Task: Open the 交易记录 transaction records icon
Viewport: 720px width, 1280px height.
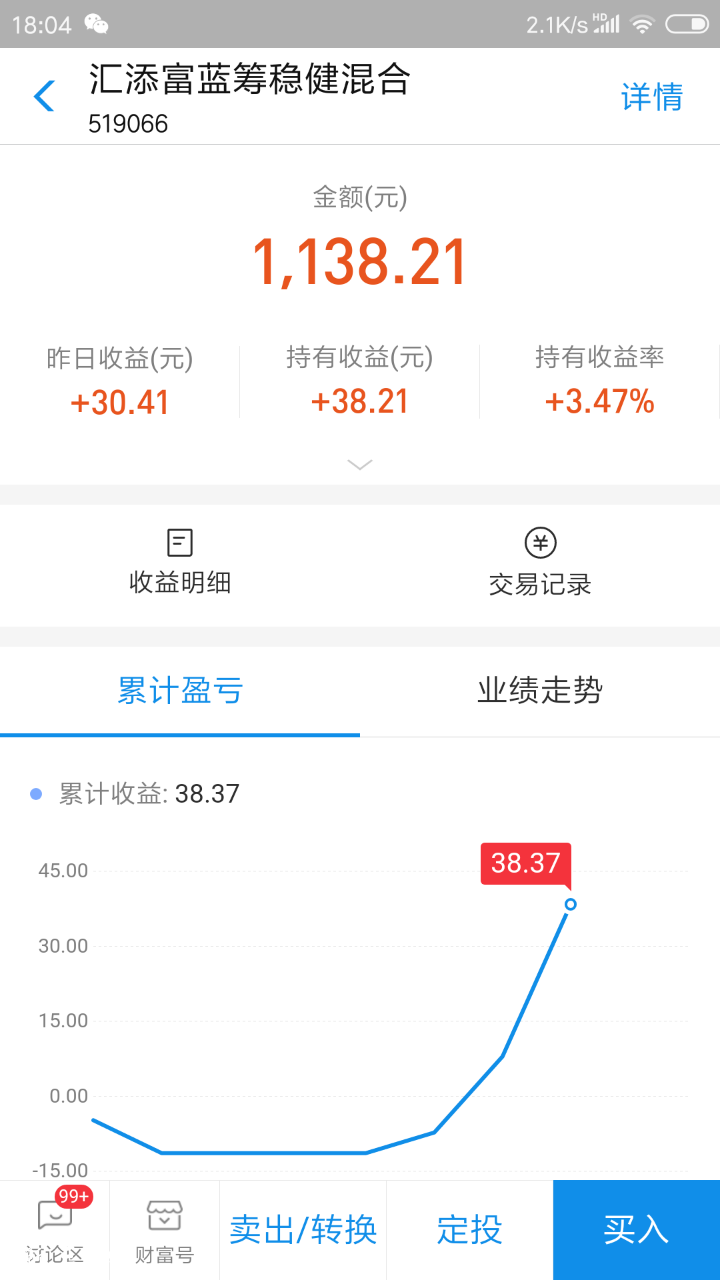Action: [x=540, y=560]
